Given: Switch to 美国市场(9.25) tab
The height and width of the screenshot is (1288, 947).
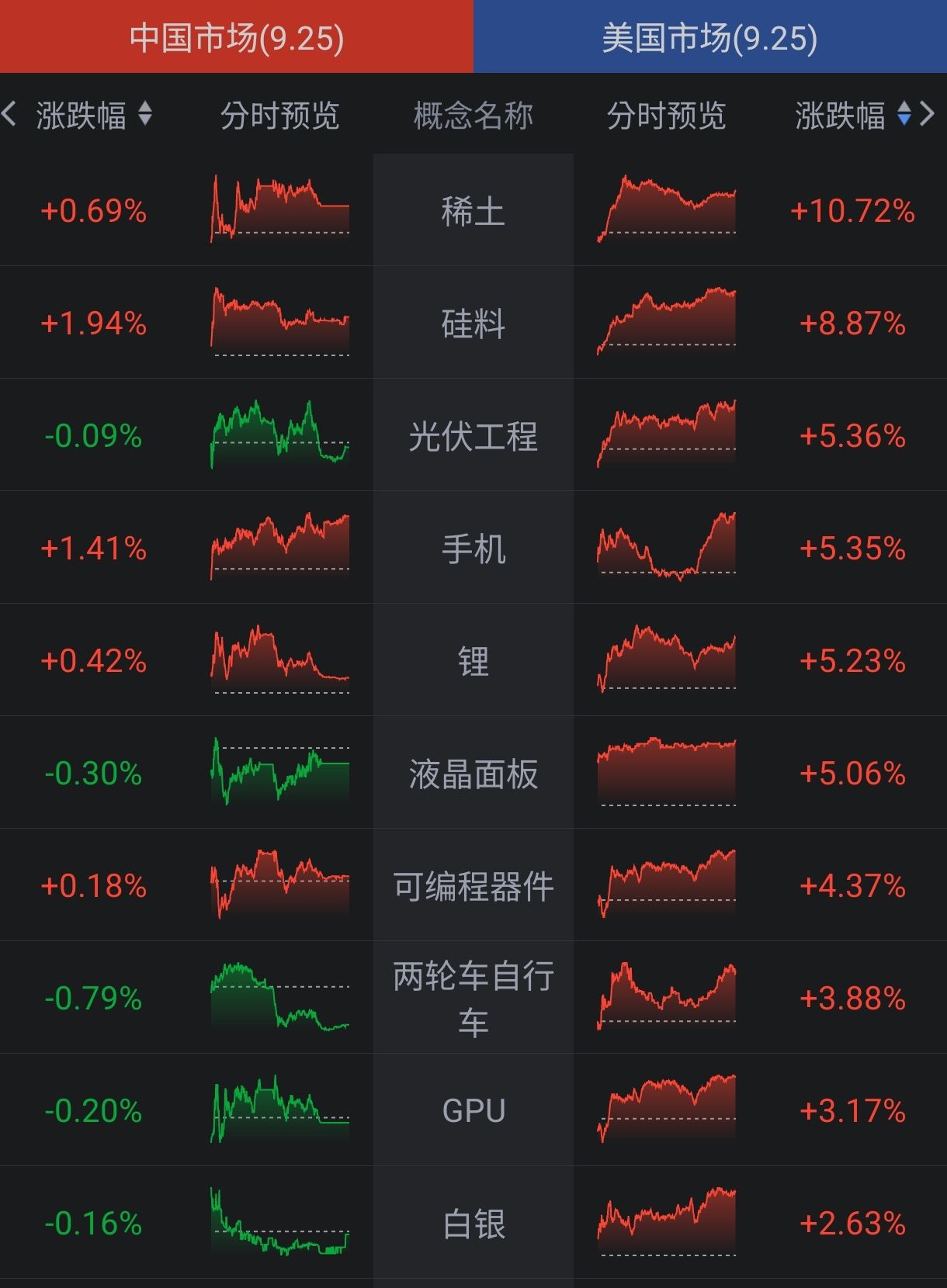Looking at the screenshot, I should 709,37.
